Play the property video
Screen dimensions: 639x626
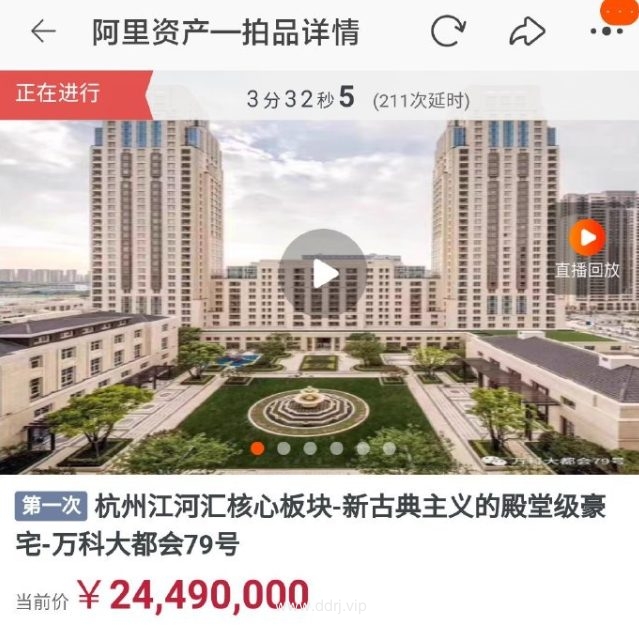pos(322,273)
